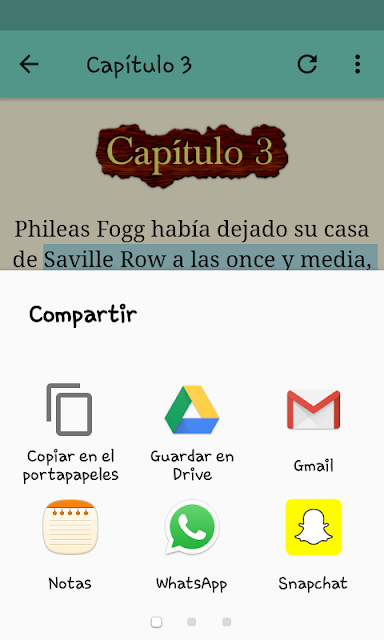Viewport: 384px width, 640px height.
Task: Share the selection through WhatsApp
Action: click(x=192, y=545)
